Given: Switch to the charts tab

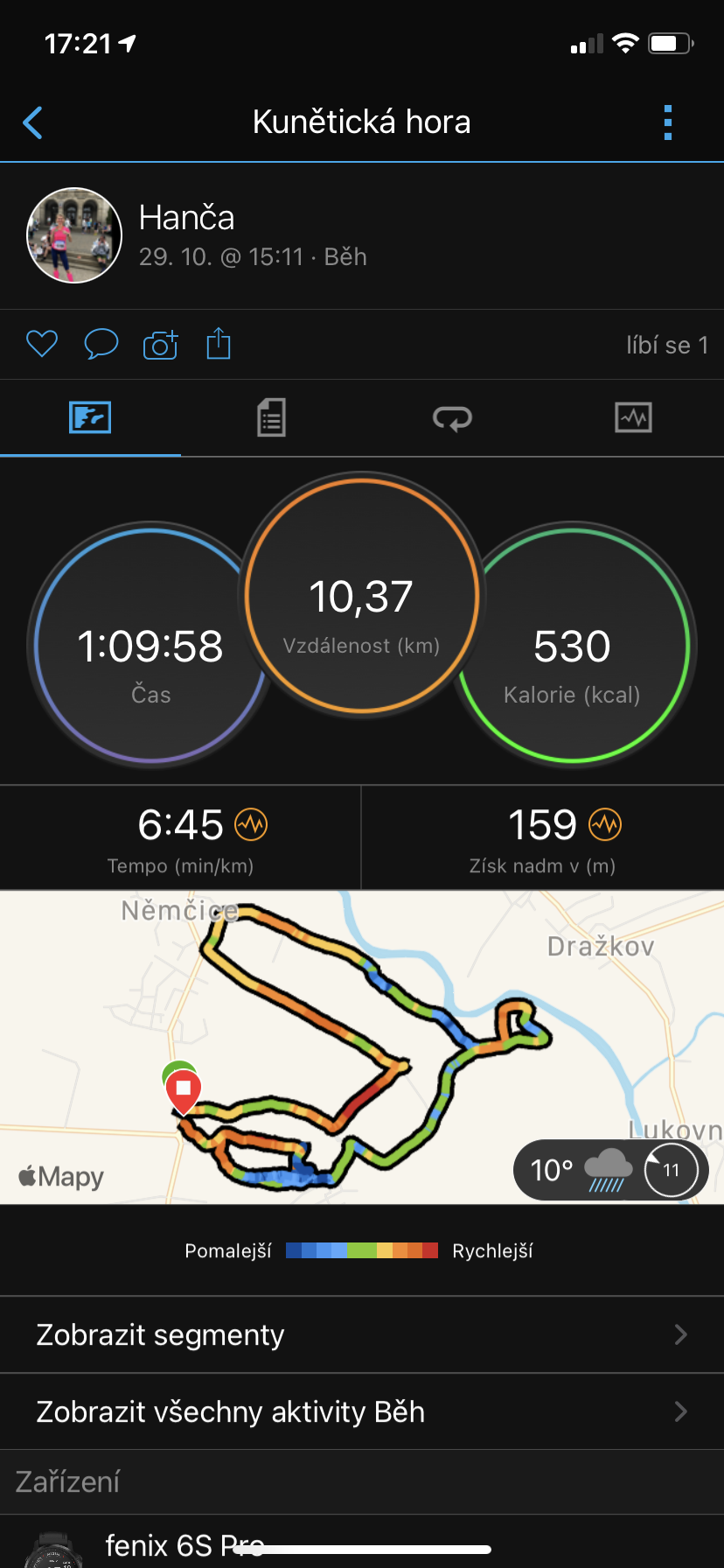Looking at the screenshot, I should pos(633,417).
